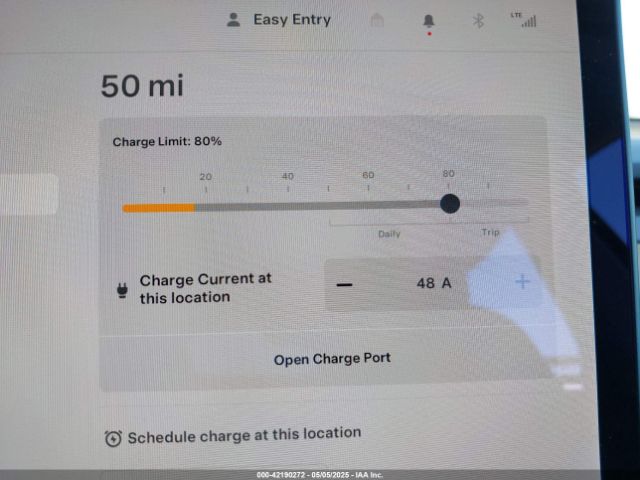Open Charge Port
640x480 pixels.
coord(332,358)
